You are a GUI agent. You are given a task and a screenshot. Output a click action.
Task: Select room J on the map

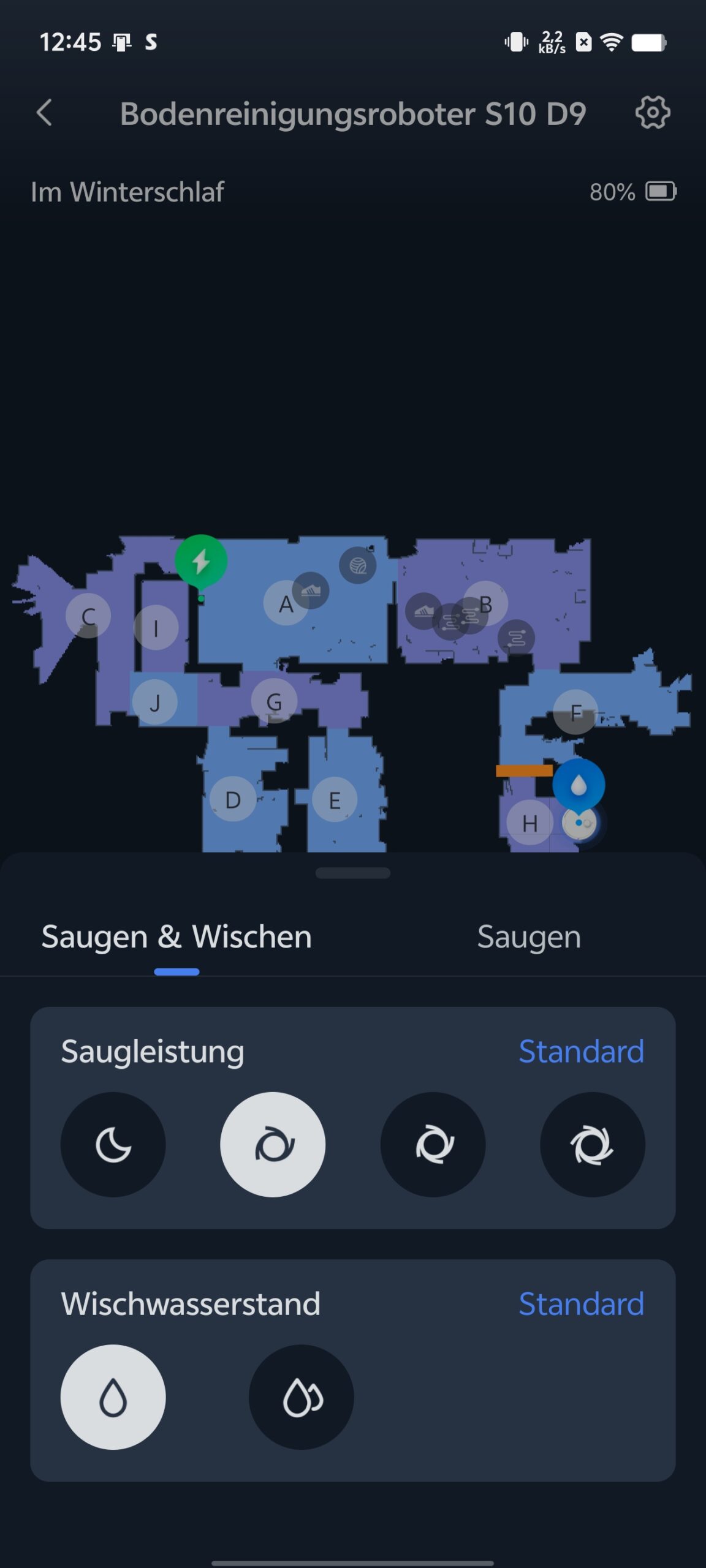click(155, 703)
